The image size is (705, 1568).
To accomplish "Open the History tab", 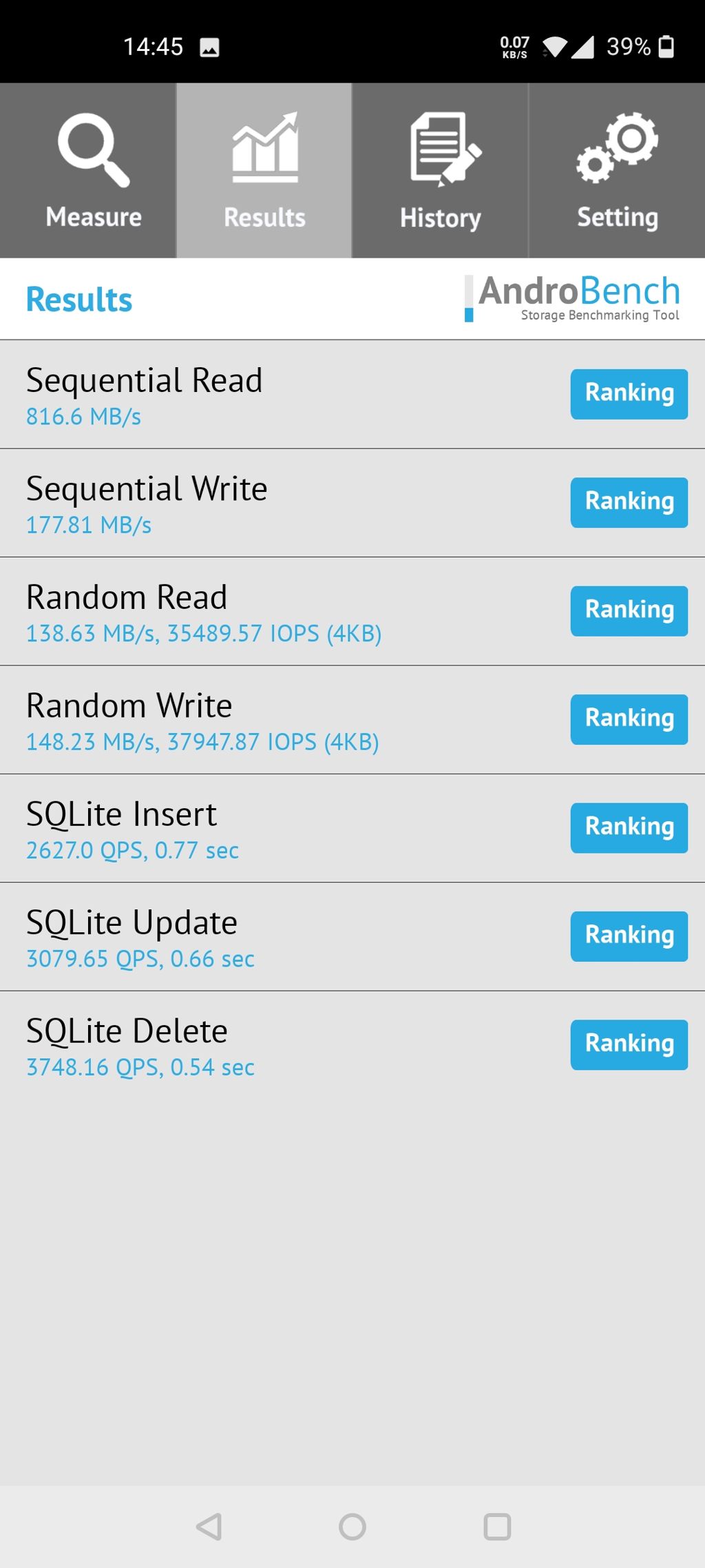I will tap(441, 171).
